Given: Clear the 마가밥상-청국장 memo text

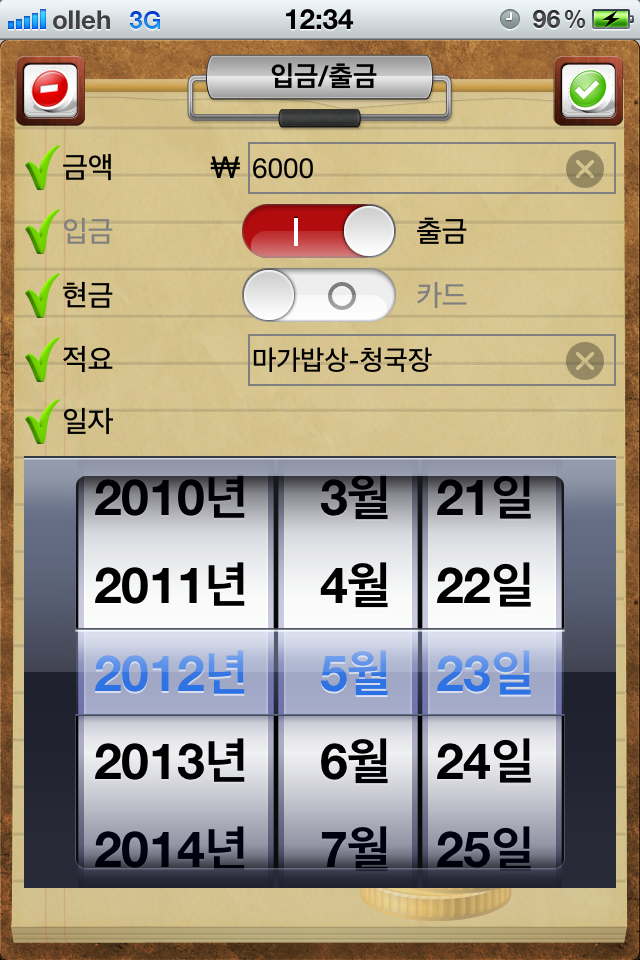Looking at the screenshot, I should tap(585, 360).
